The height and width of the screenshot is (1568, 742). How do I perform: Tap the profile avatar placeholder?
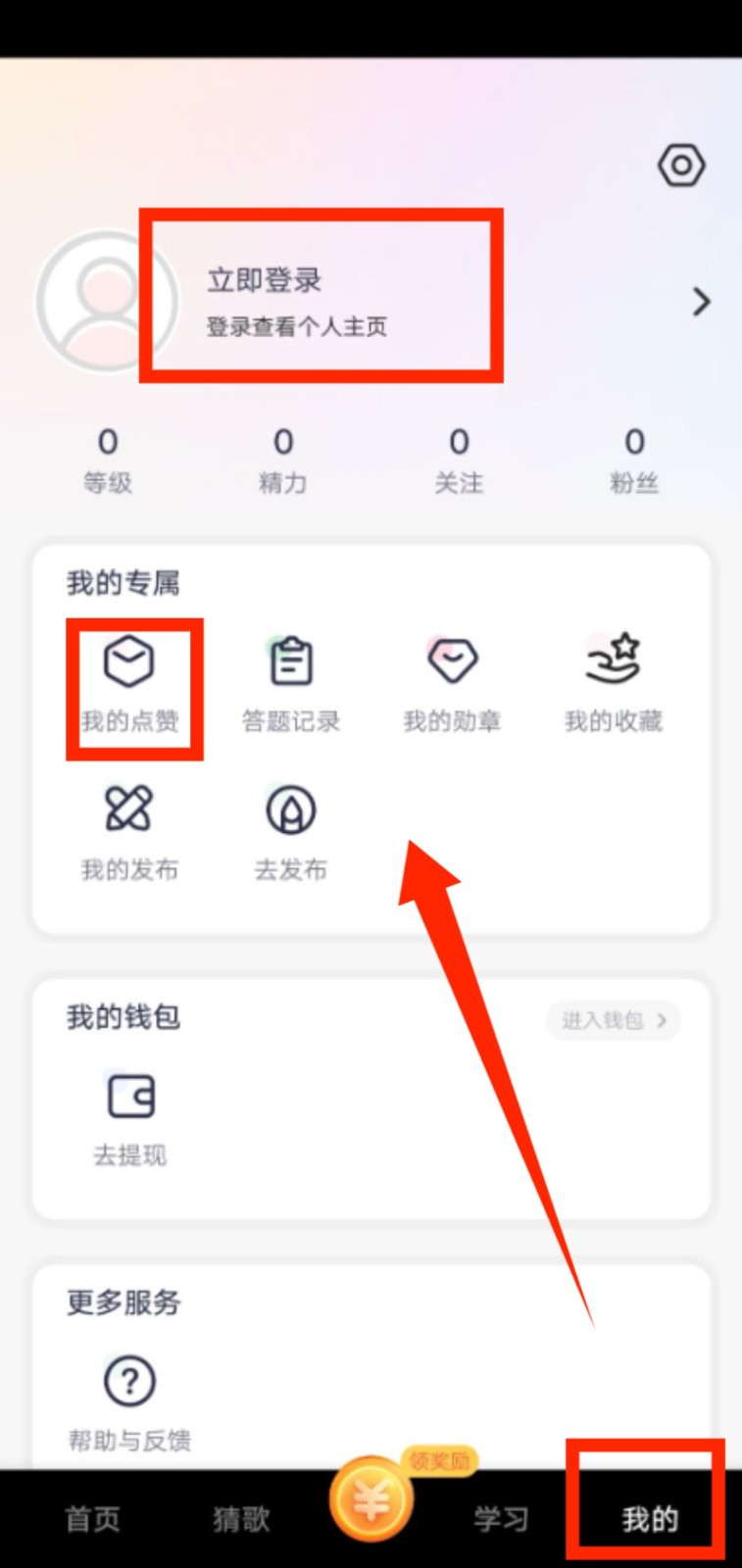[106, 302]
